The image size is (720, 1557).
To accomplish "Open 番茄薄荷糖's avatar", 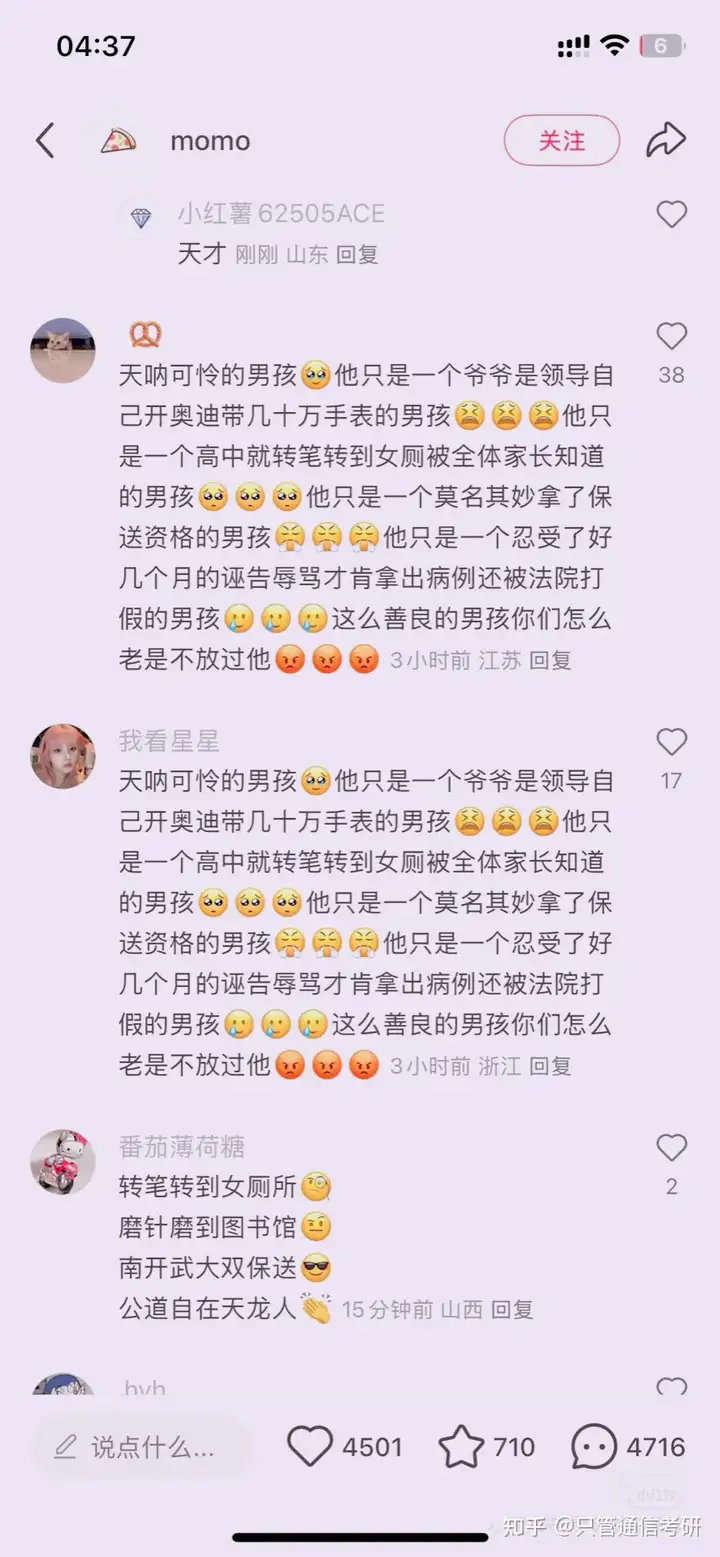I will click(63, 1162).
